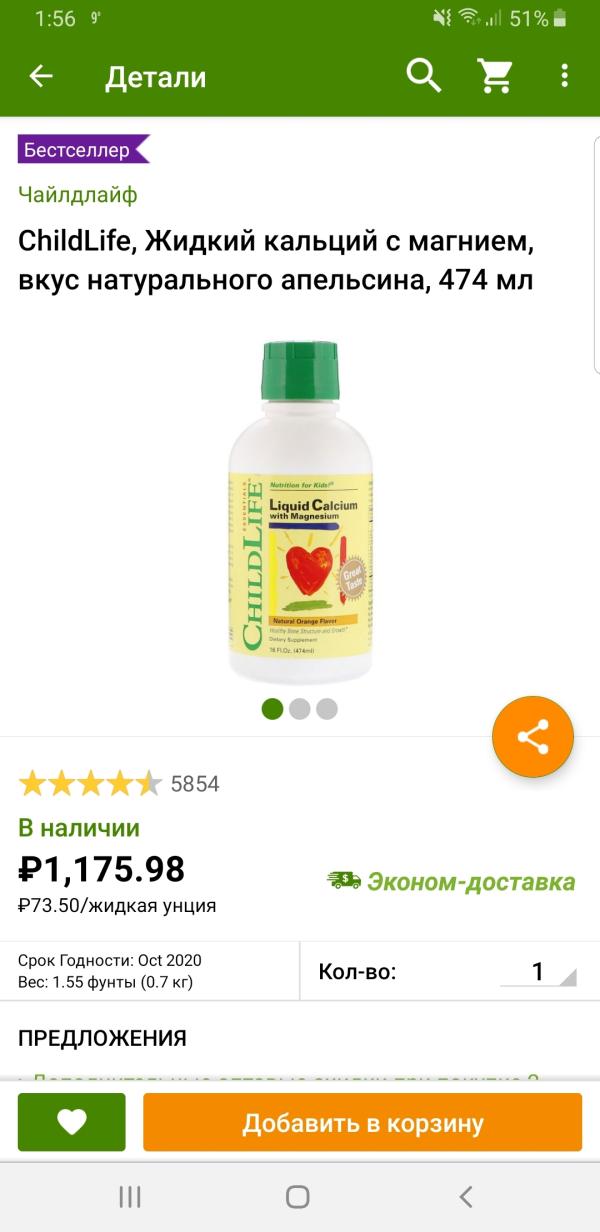Viewport: 600px width, 1232px height.
Task: Open the recent apps view
Action: 130,1196
